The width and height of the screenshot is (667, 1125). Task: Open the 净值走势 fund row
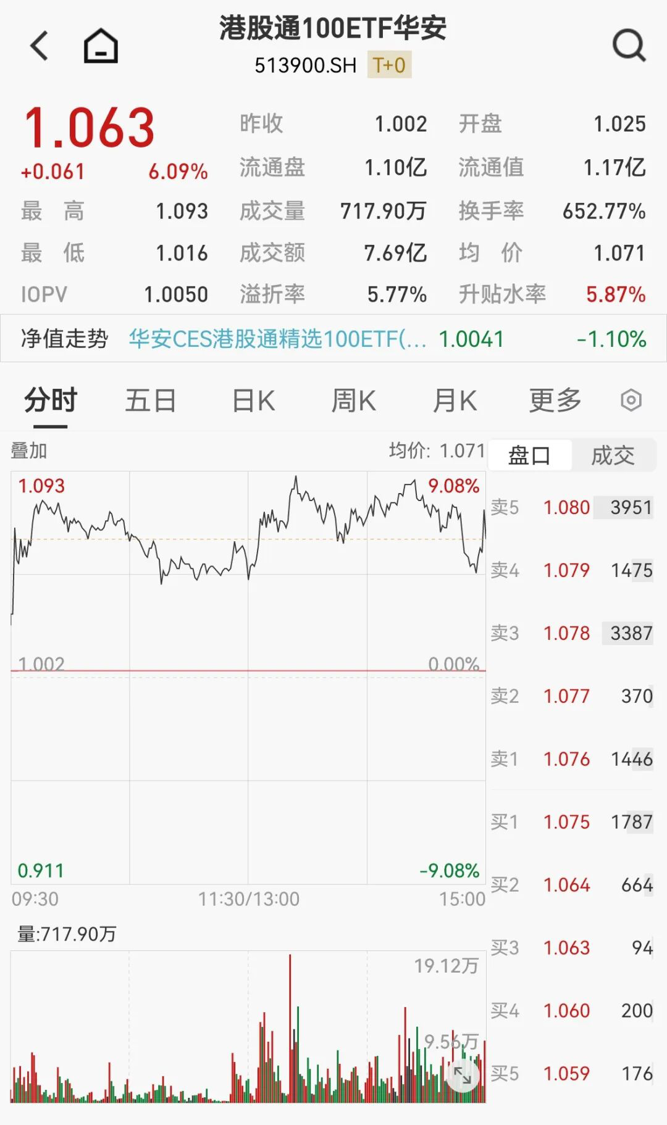333,339
